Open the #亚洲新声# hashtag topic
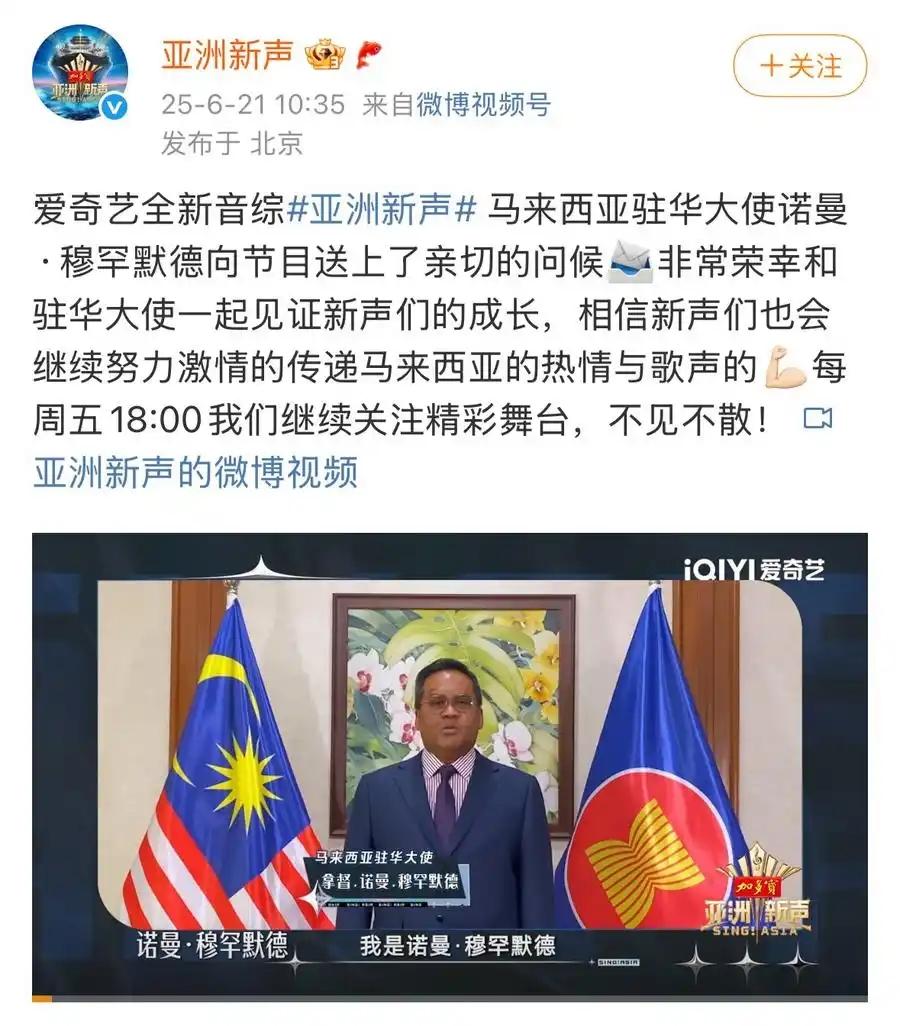The width and height of the screenshot is (900, 1026). pyautogui.click(x=380, y=211)
